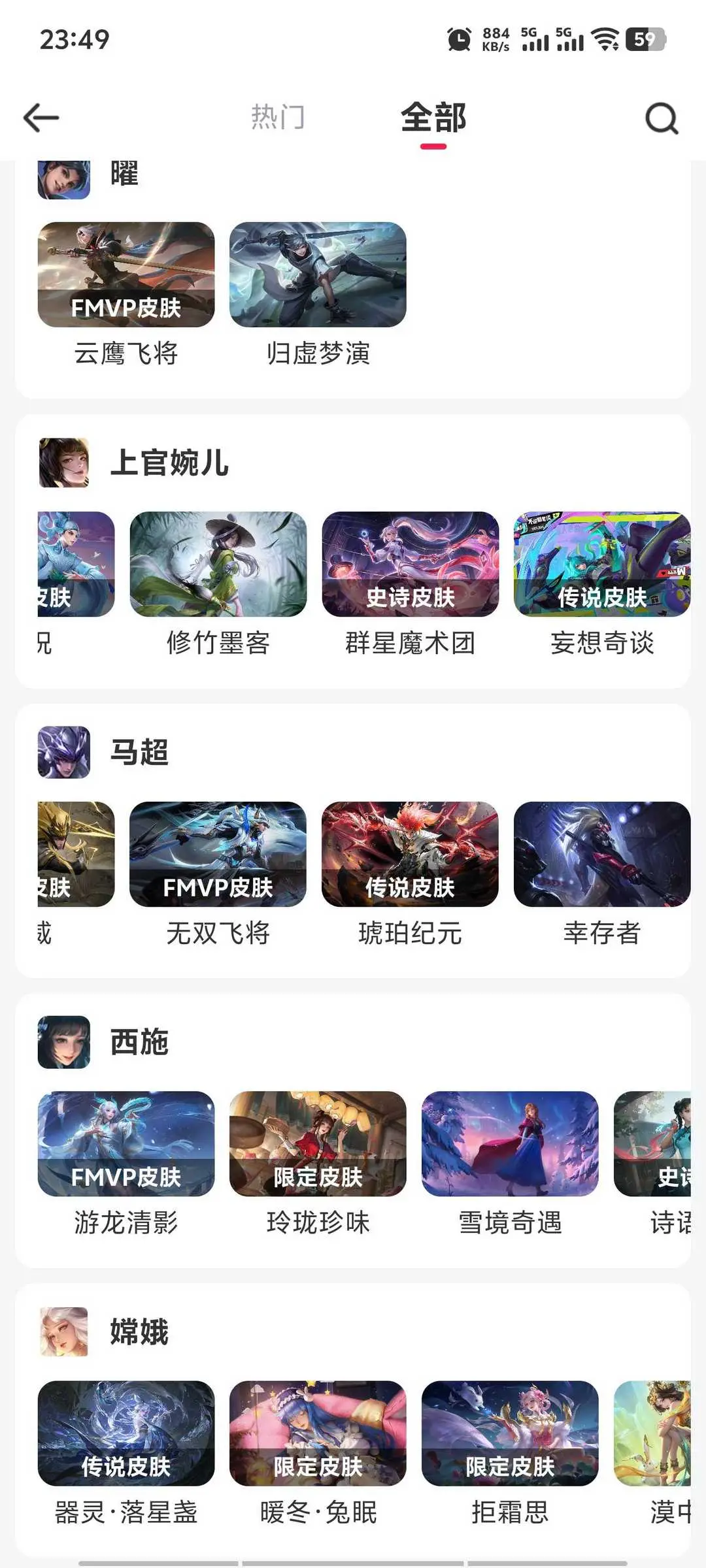The height and width of the screenshot is (1568, 706).
Task: Open the search magnifier icon
Action: pyautogui.click(x=662, y=118)
